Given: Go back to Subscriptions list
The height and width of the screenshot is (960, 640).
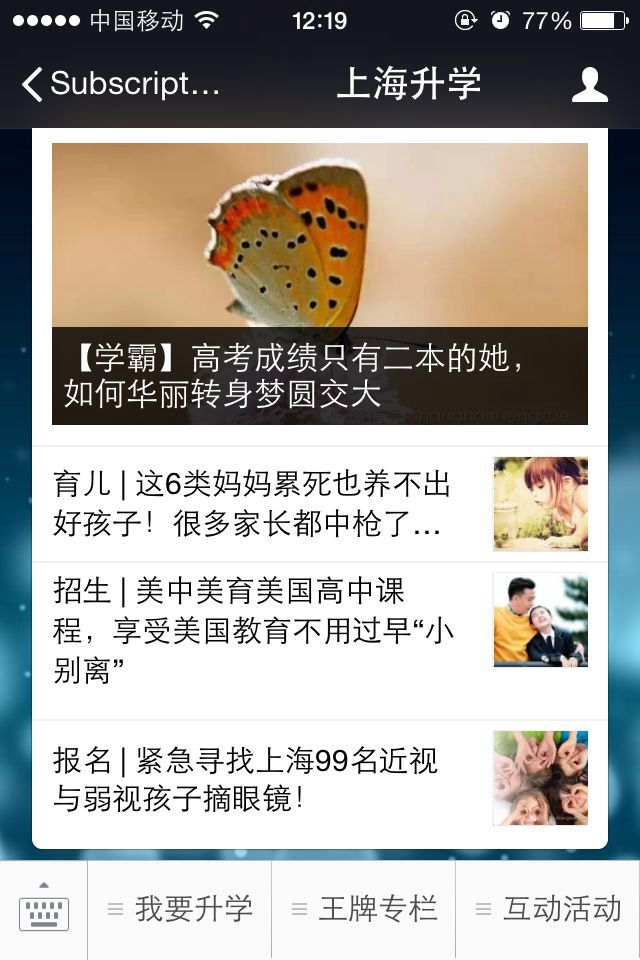Looking at the screenshot, I should pos(120,84).
